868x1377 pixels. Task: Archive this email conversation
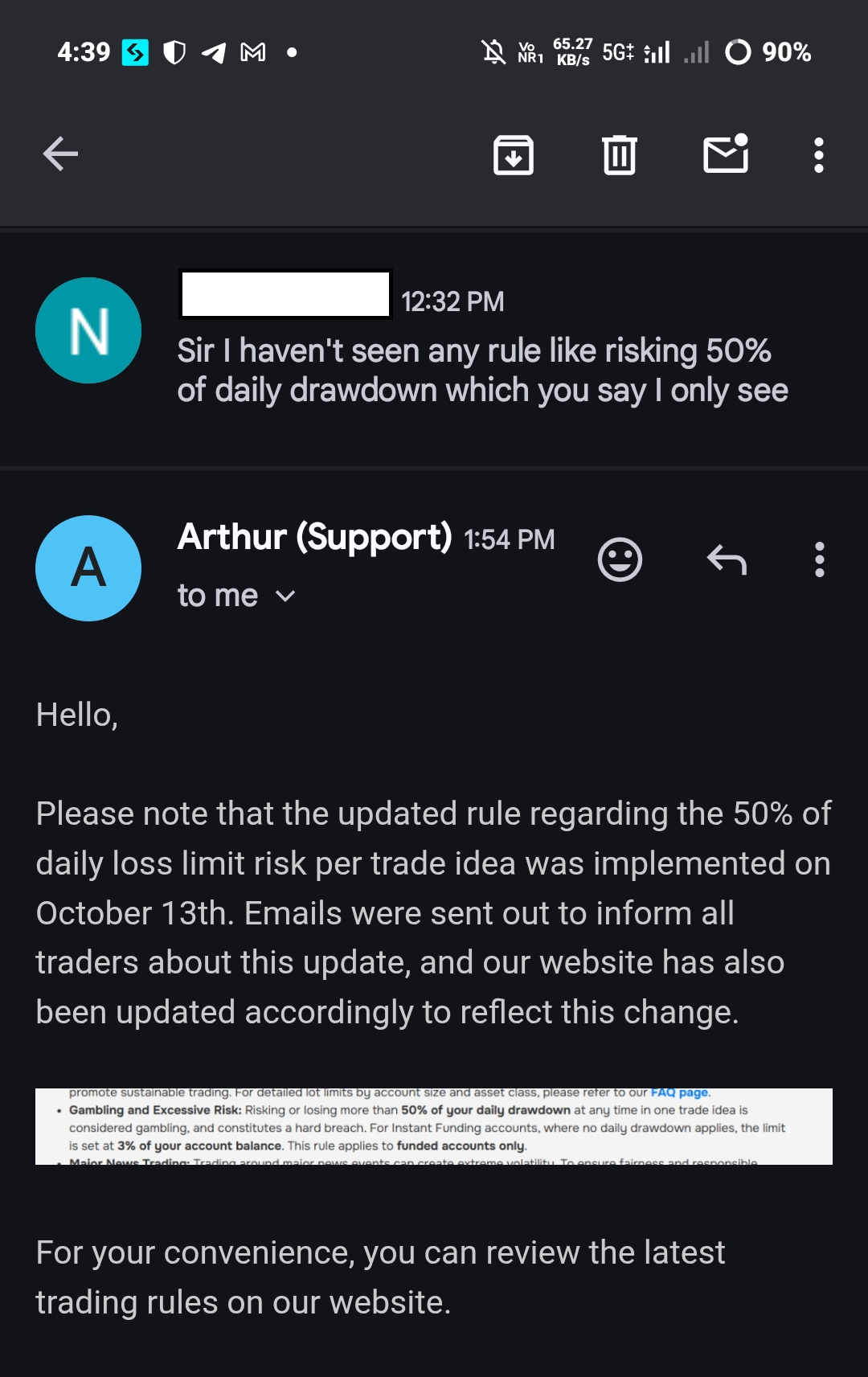click(x=513, y=154)
